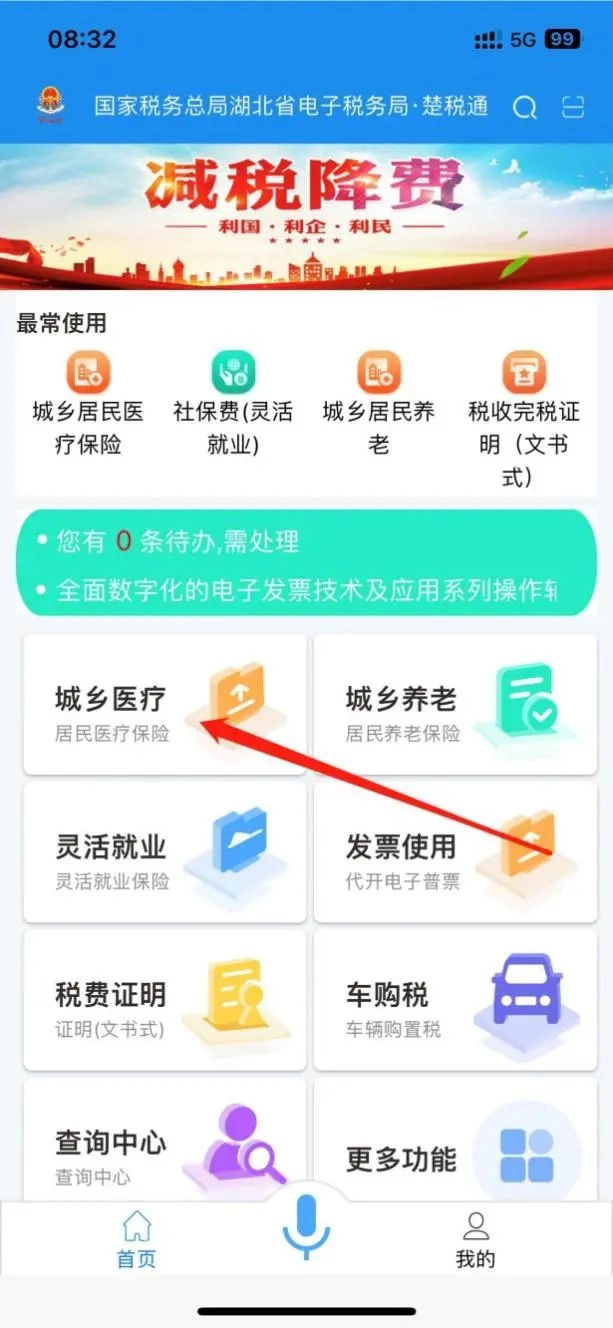Switch to the 我的 tab
The width and height of the screenshot is (613, 1328).
pos(476,1240)
